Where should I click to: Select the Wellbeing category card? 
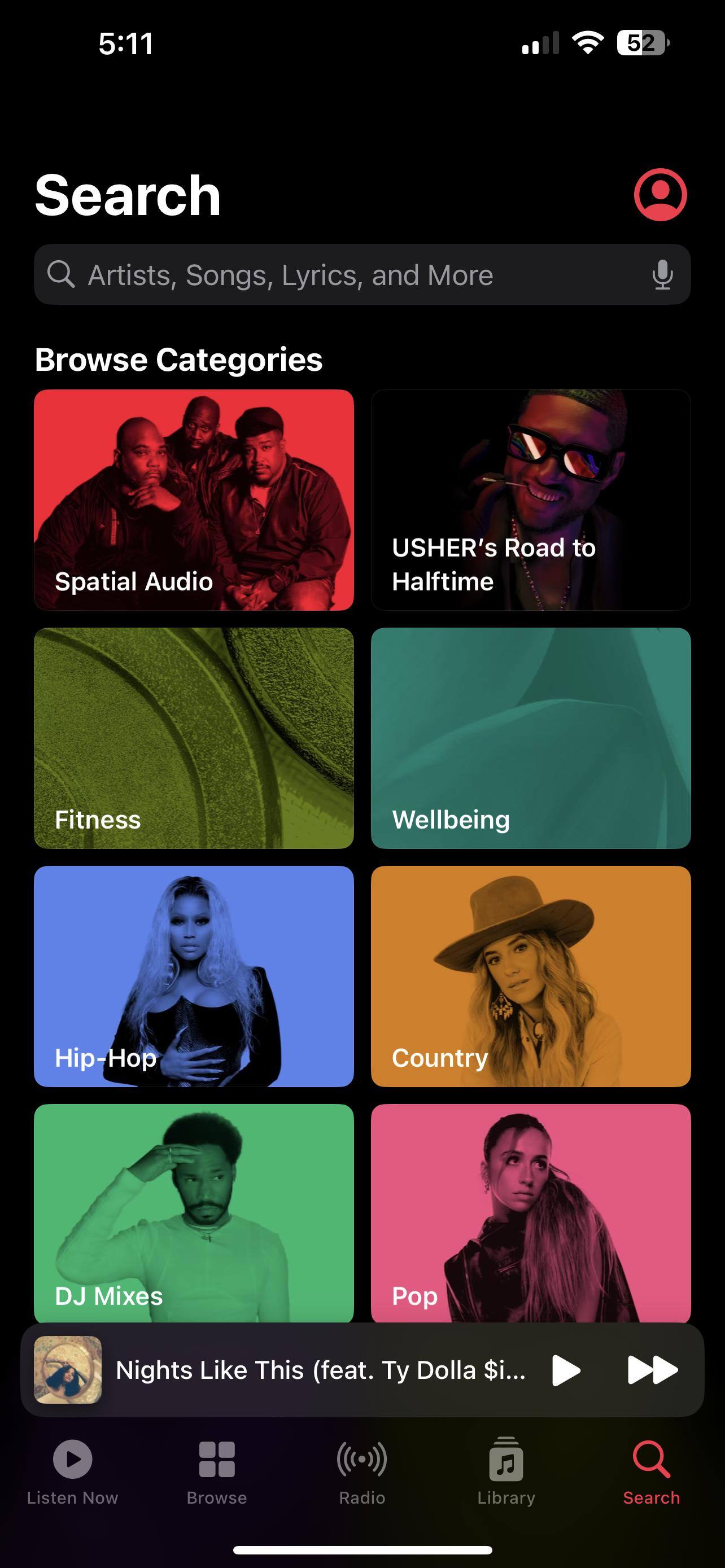(x=530, y=738)
